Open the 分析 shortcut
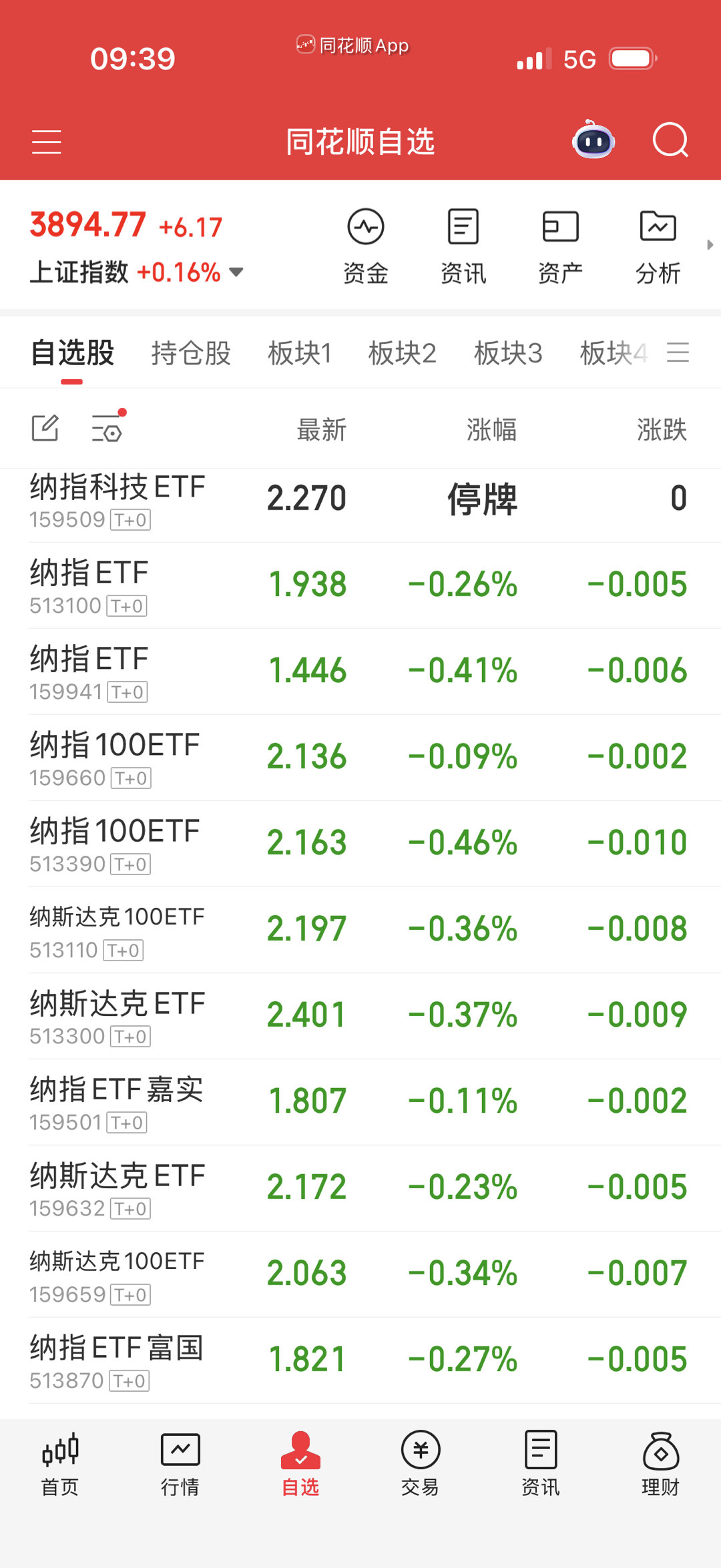This screenshot has height=1568, width=721. pyautogui.click(x=658, y=246)
